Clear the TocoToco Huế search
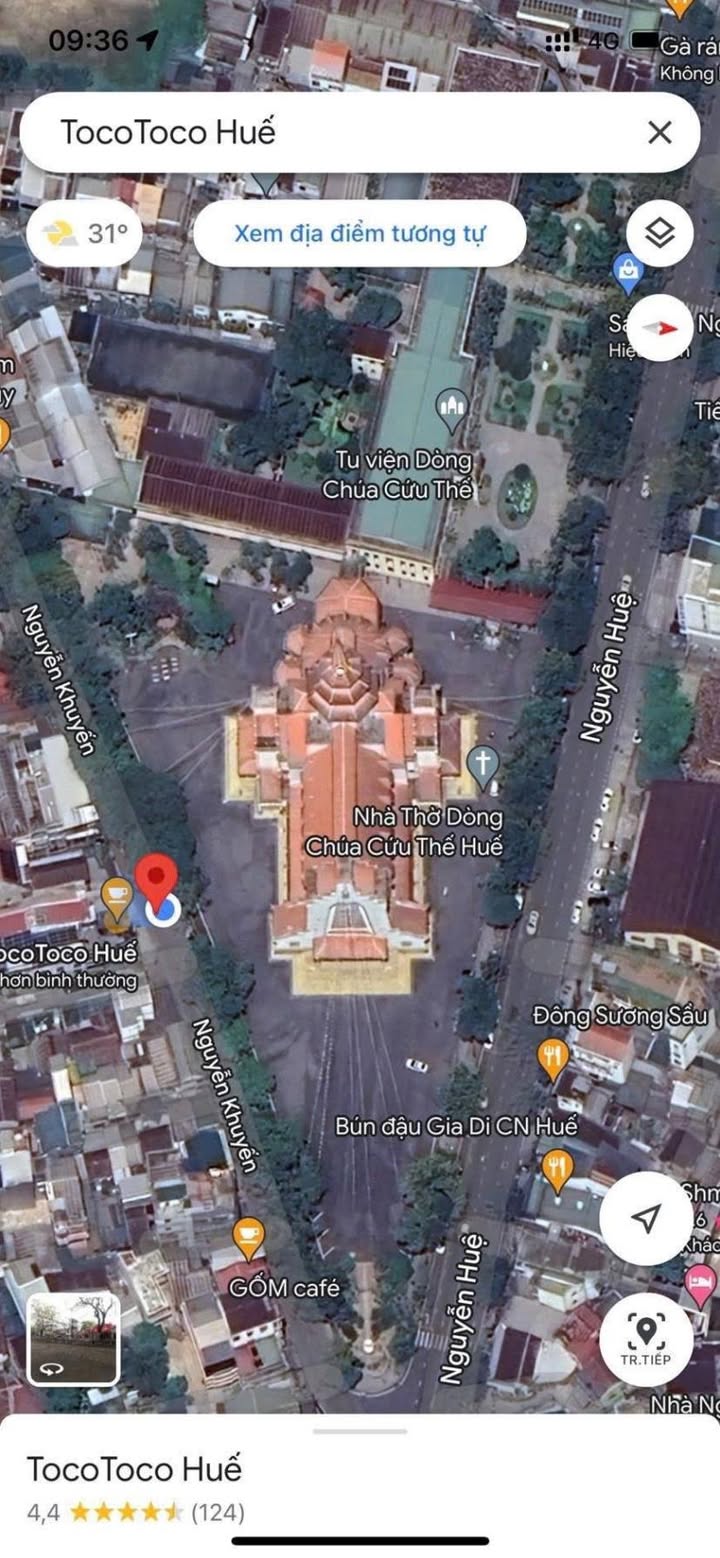The height and width of the screenshot is (1558, 720). (x=659, y=132)
